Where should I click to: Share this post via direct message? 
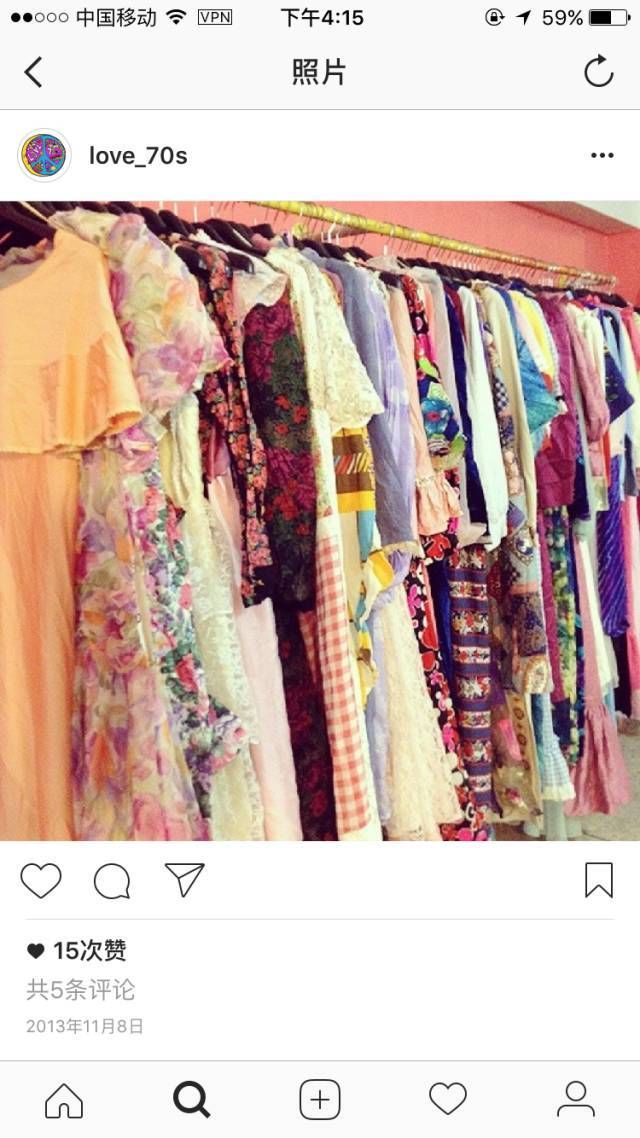[x=184, y=880]
